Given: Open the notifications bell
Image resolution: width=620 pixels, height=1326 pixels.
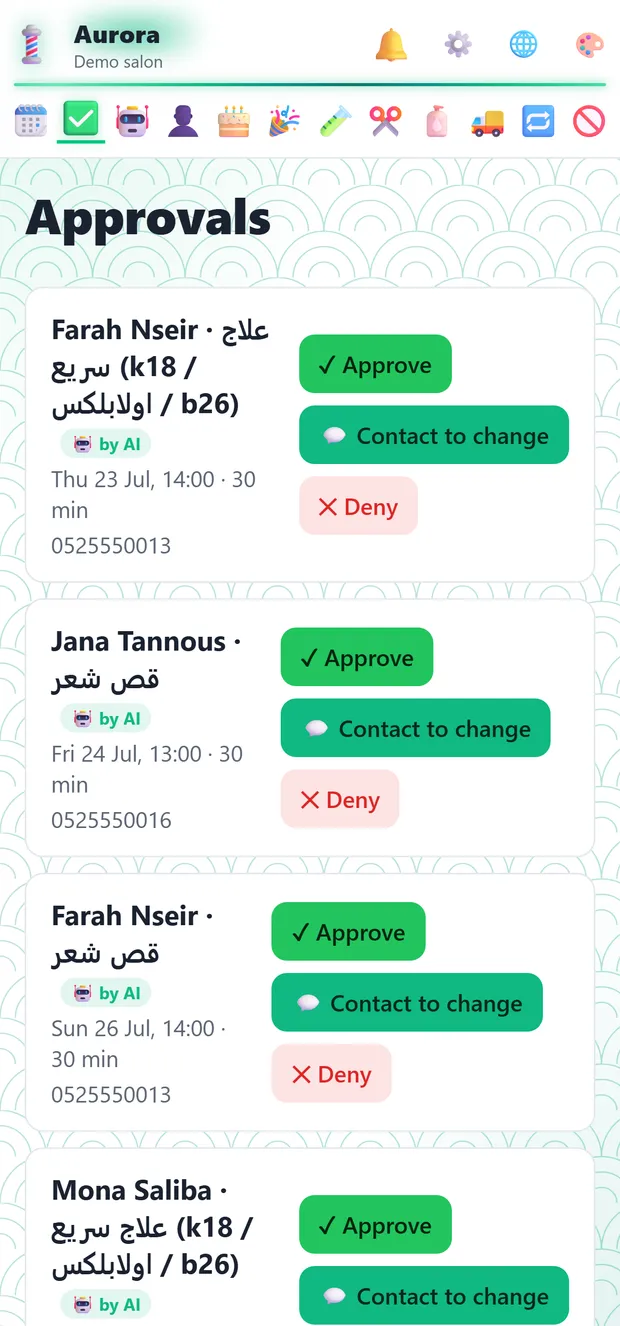Looking at the screenshot, I should tap(391, 44).
